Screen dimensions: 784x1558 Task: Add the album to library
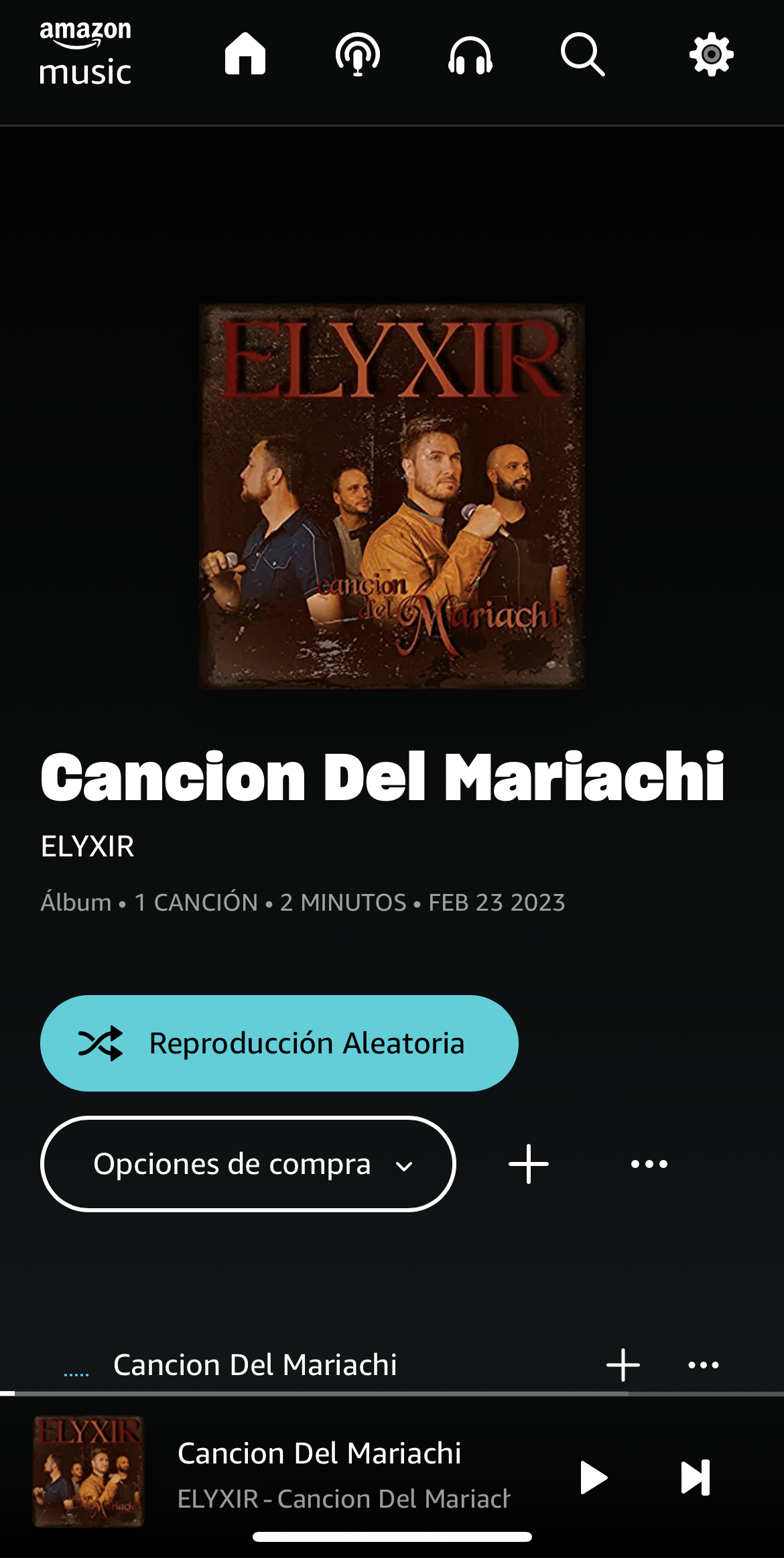[529, 1164]
